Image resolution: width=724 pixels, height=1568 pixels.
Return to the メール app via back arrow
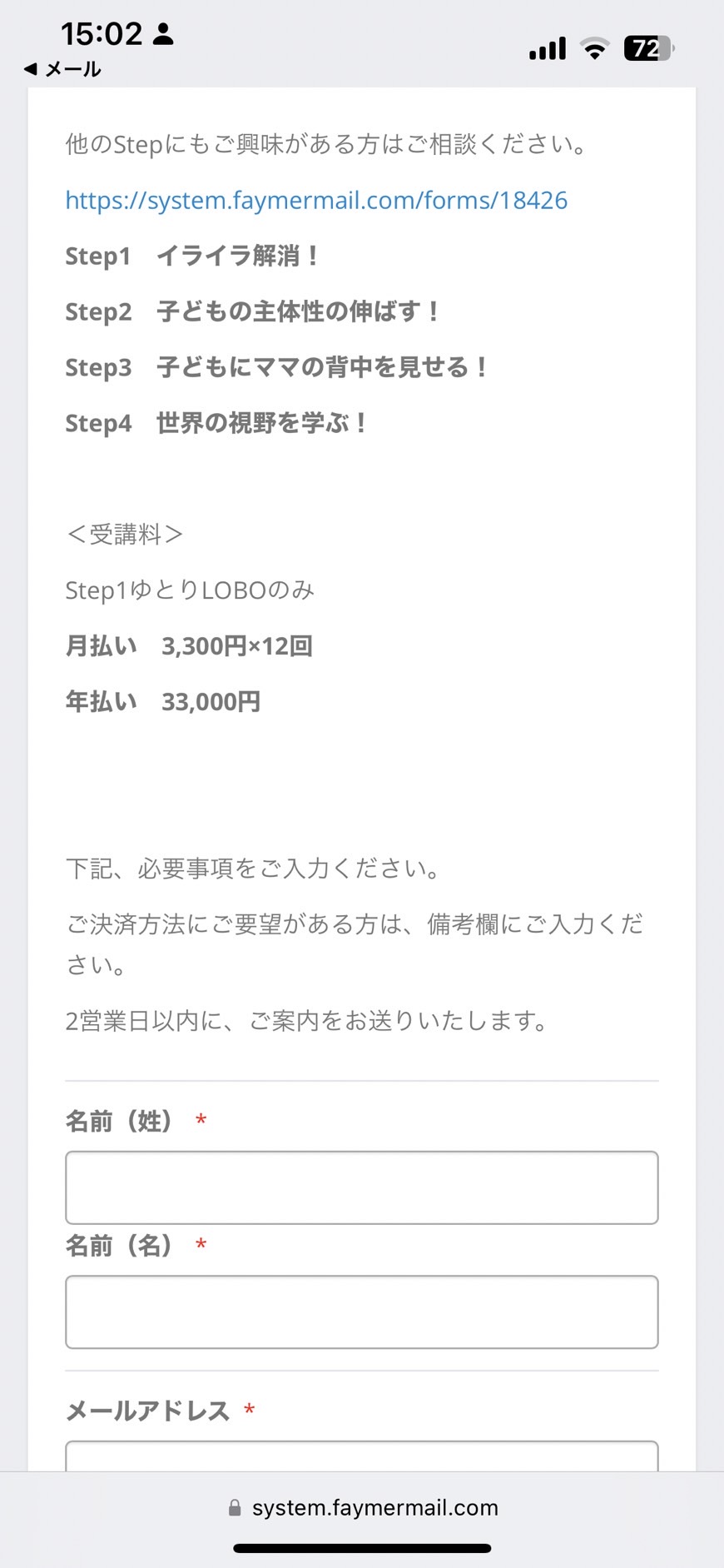(62, 69)
